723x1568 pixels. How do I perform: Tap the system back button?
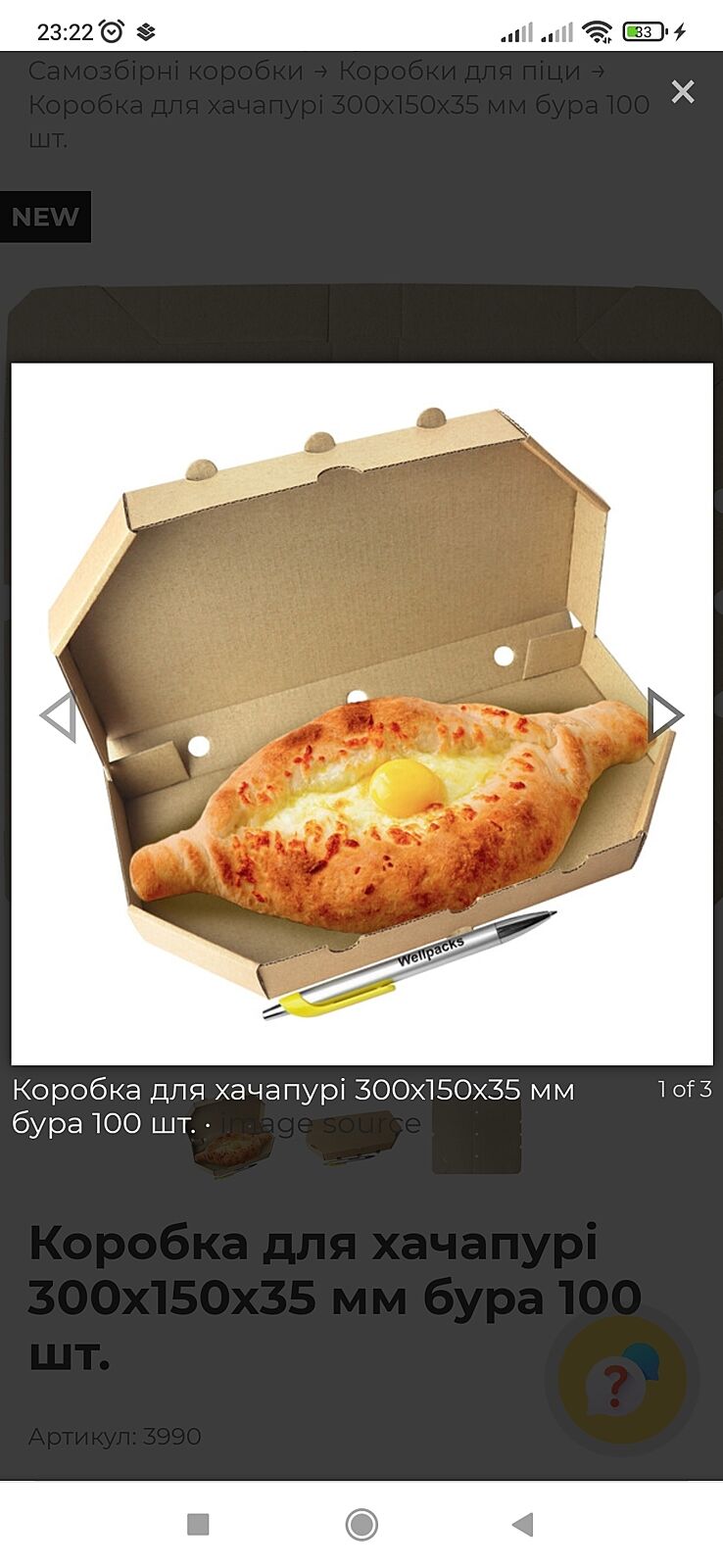point(523,1524)
